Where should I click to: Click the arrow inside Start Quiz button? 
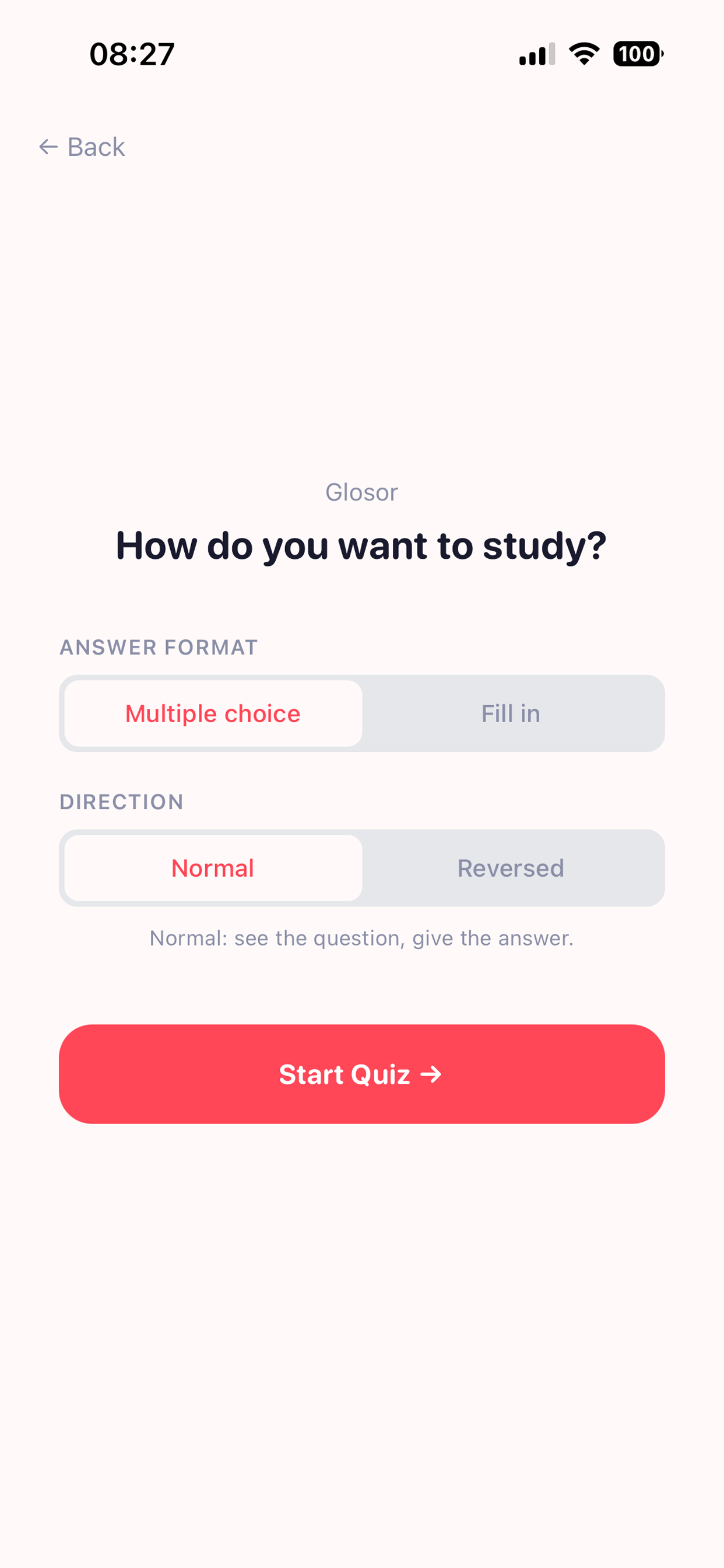(x=433, y=1074)
